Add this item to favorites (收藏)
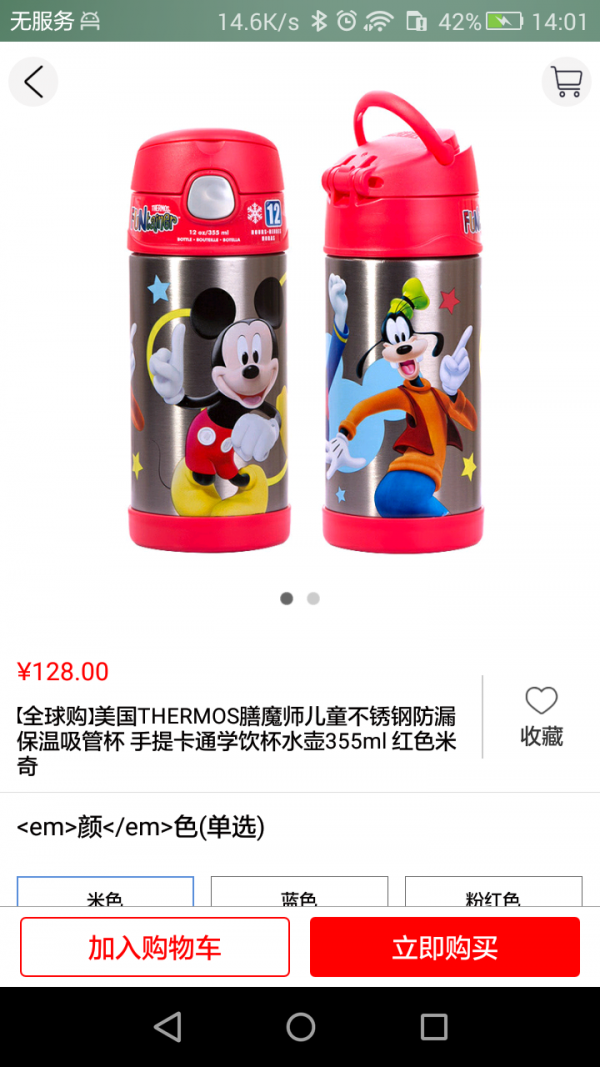This screenshot has width=600, height=1067. (x=541, y=716)
